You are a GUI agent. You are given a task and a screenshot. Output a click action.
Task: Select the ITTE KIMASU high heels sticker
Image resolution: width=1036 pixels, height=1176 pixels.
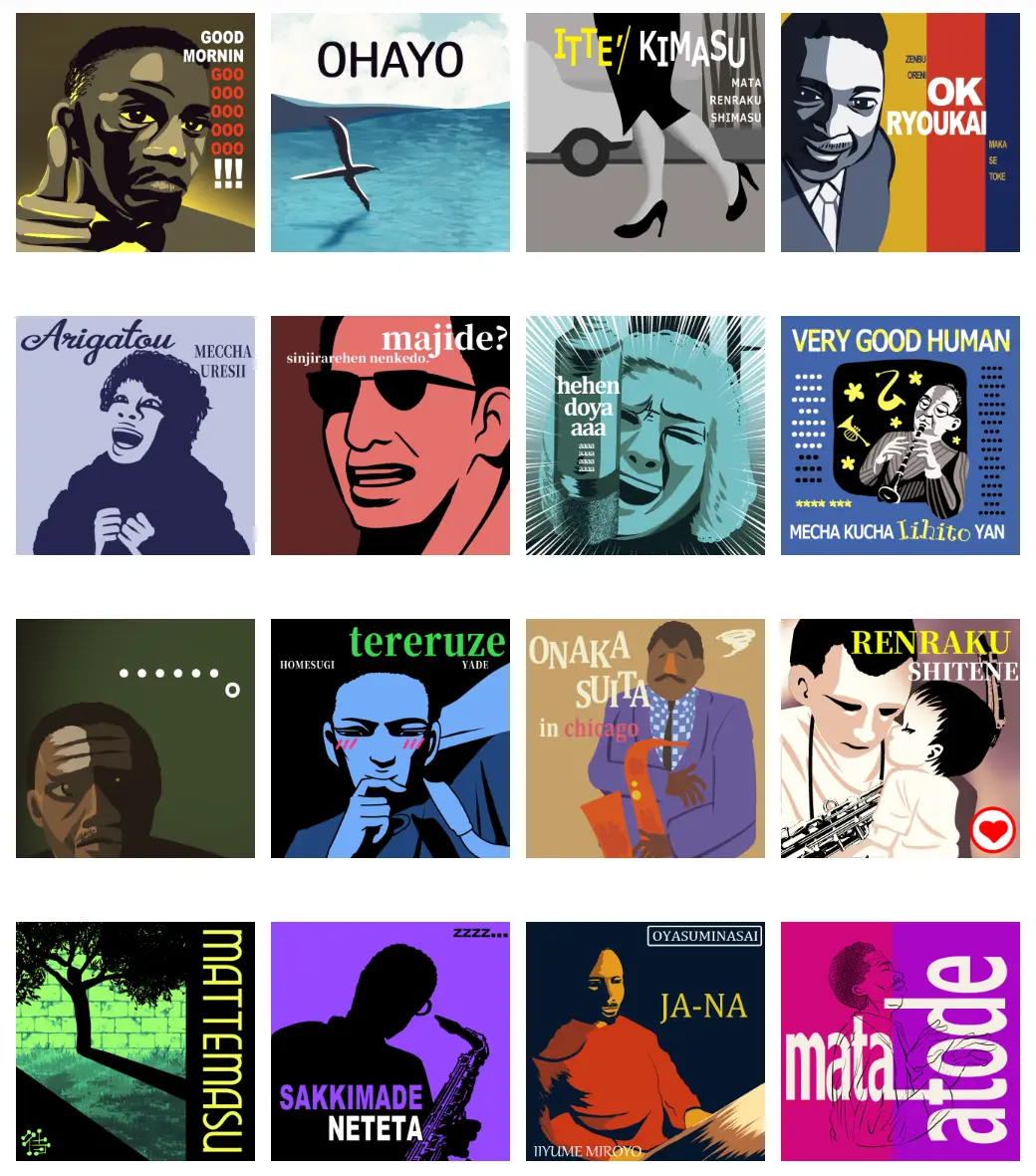pos(646,133)
